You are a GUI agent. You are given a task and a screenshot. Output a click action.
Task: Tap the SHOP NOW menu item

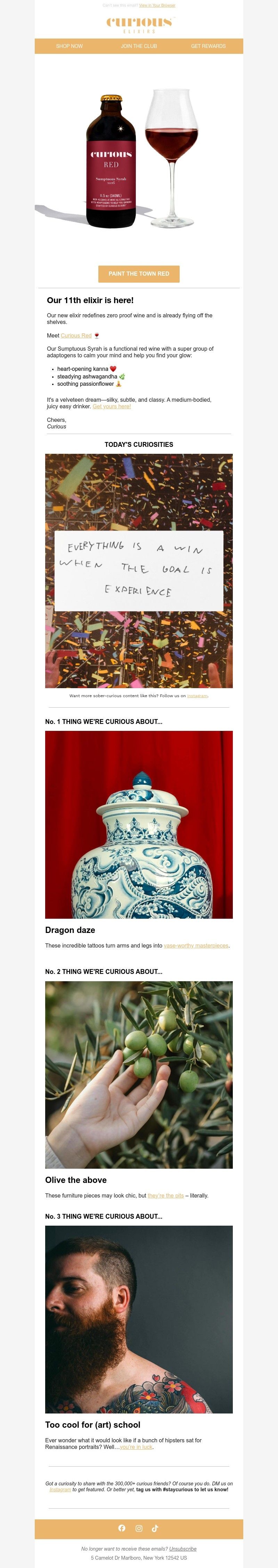point(69,46)
